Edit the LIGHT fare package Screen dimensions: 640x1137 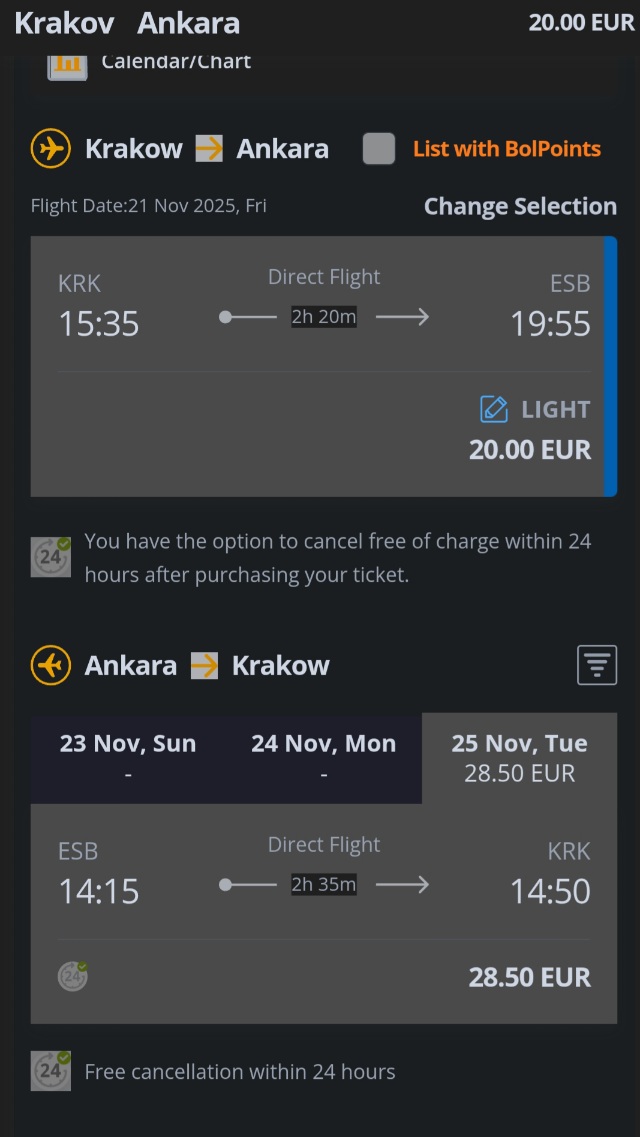point(494,409)
